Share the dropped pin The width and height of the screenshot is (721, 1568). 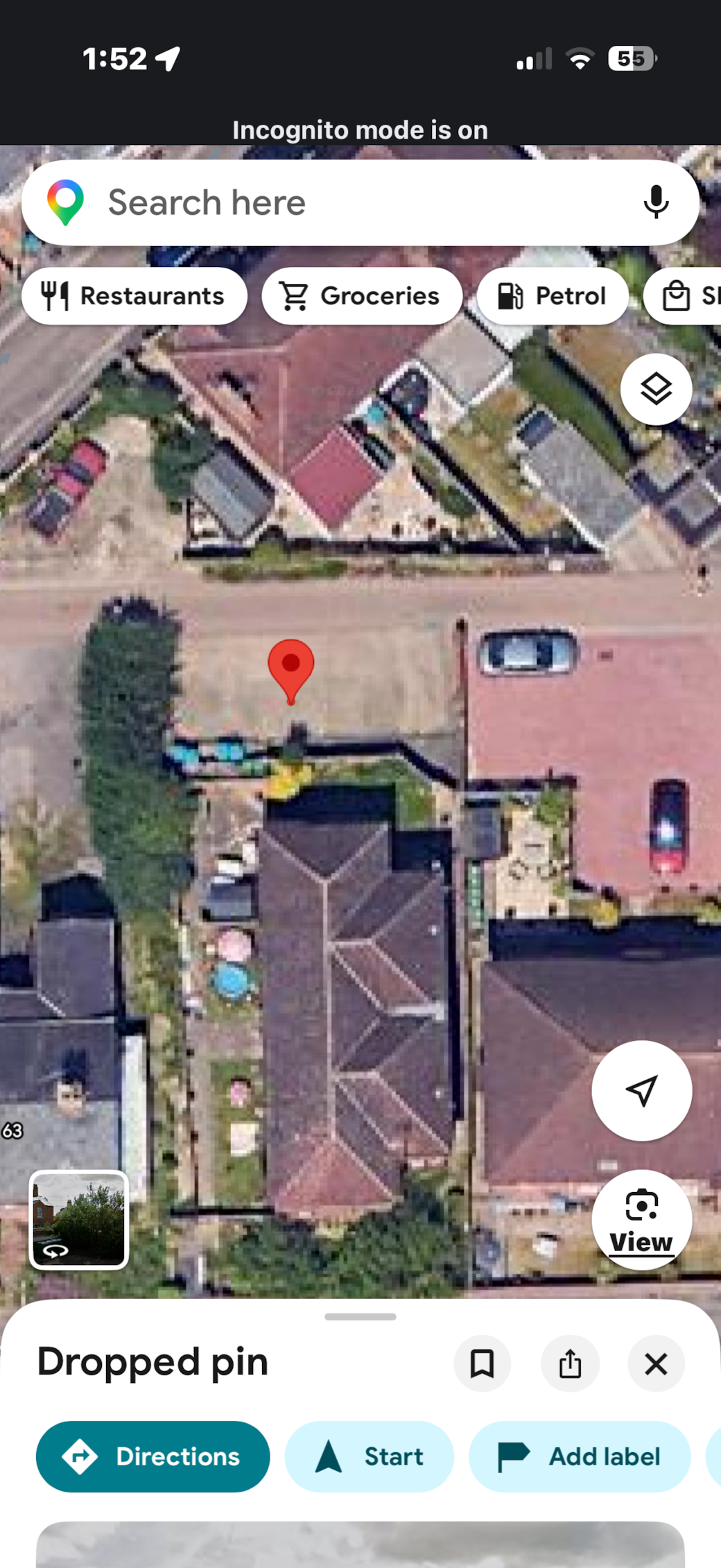click(570, 1363)
